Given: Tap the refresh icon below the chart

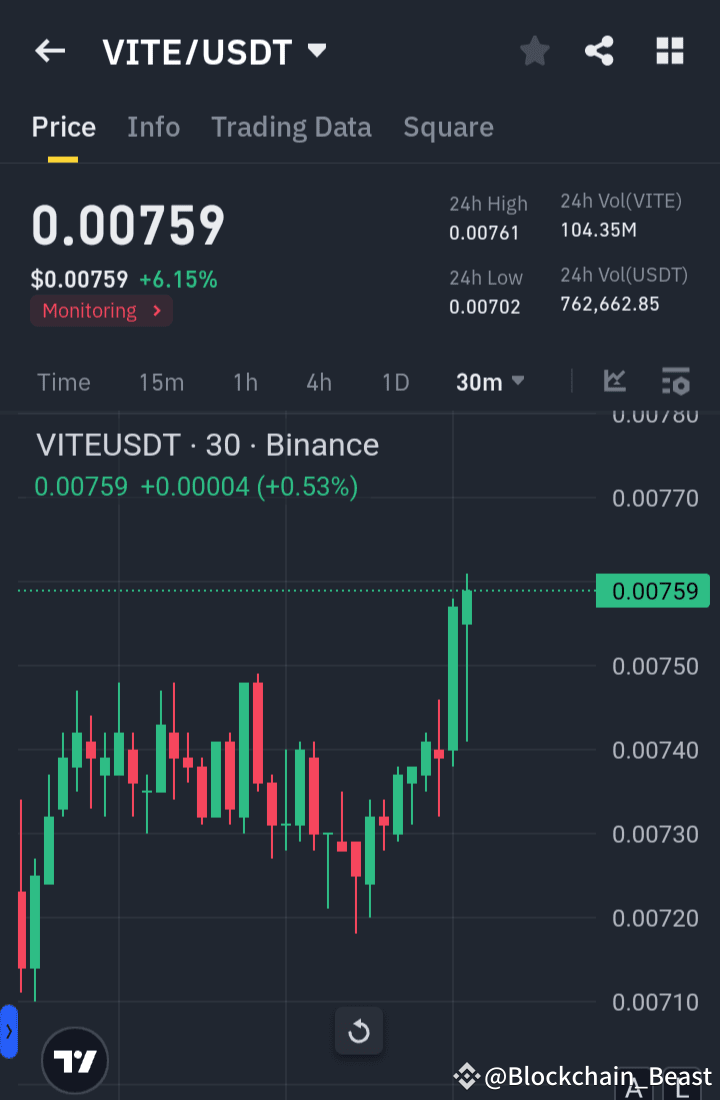Looking at the screenshot, I should [x=359, y=1032].
